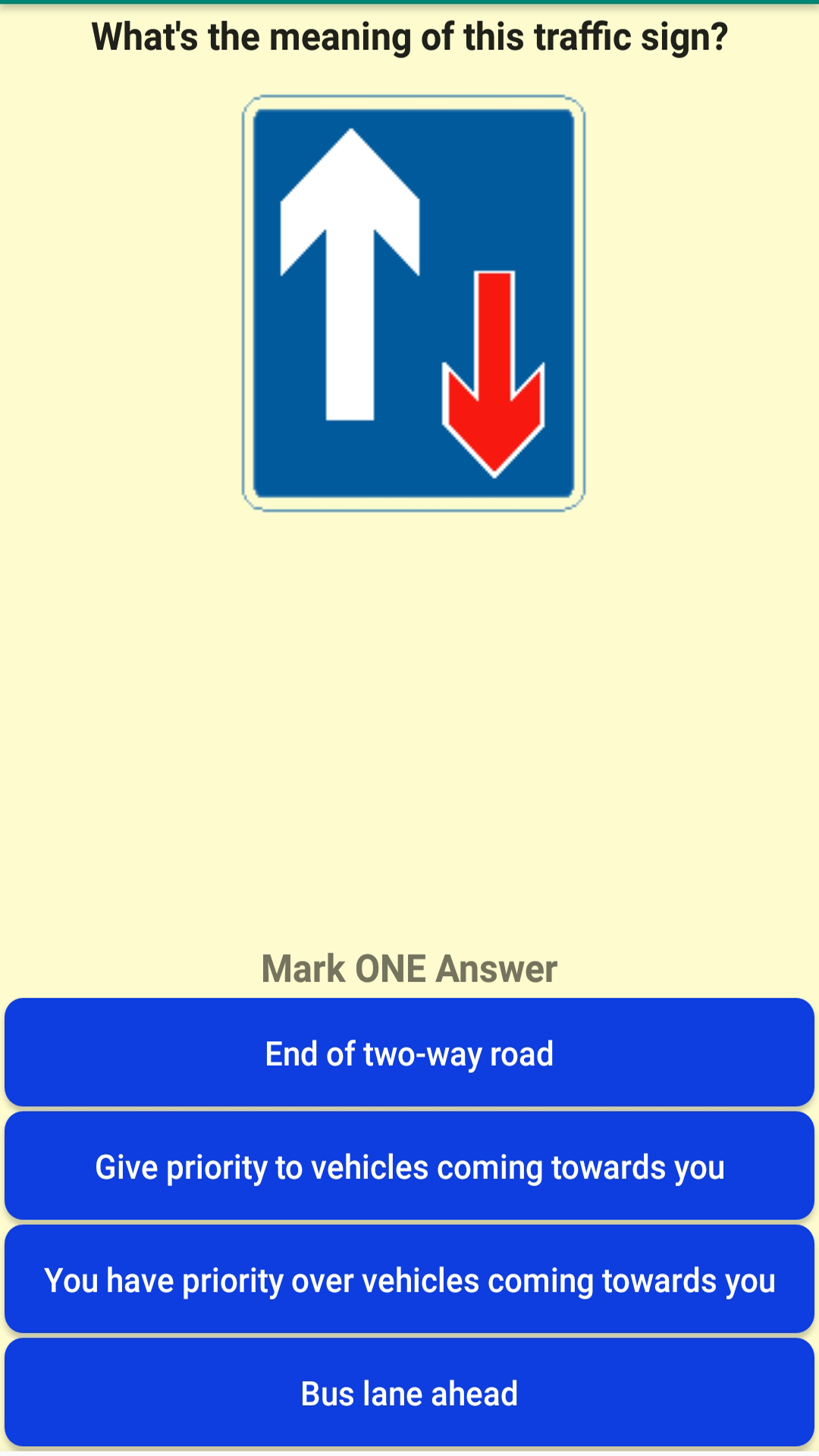Tap the 'Mark ONE Answer' heading
The width and height of the screenshot is (819, 1456).
(x=409, y=968)
